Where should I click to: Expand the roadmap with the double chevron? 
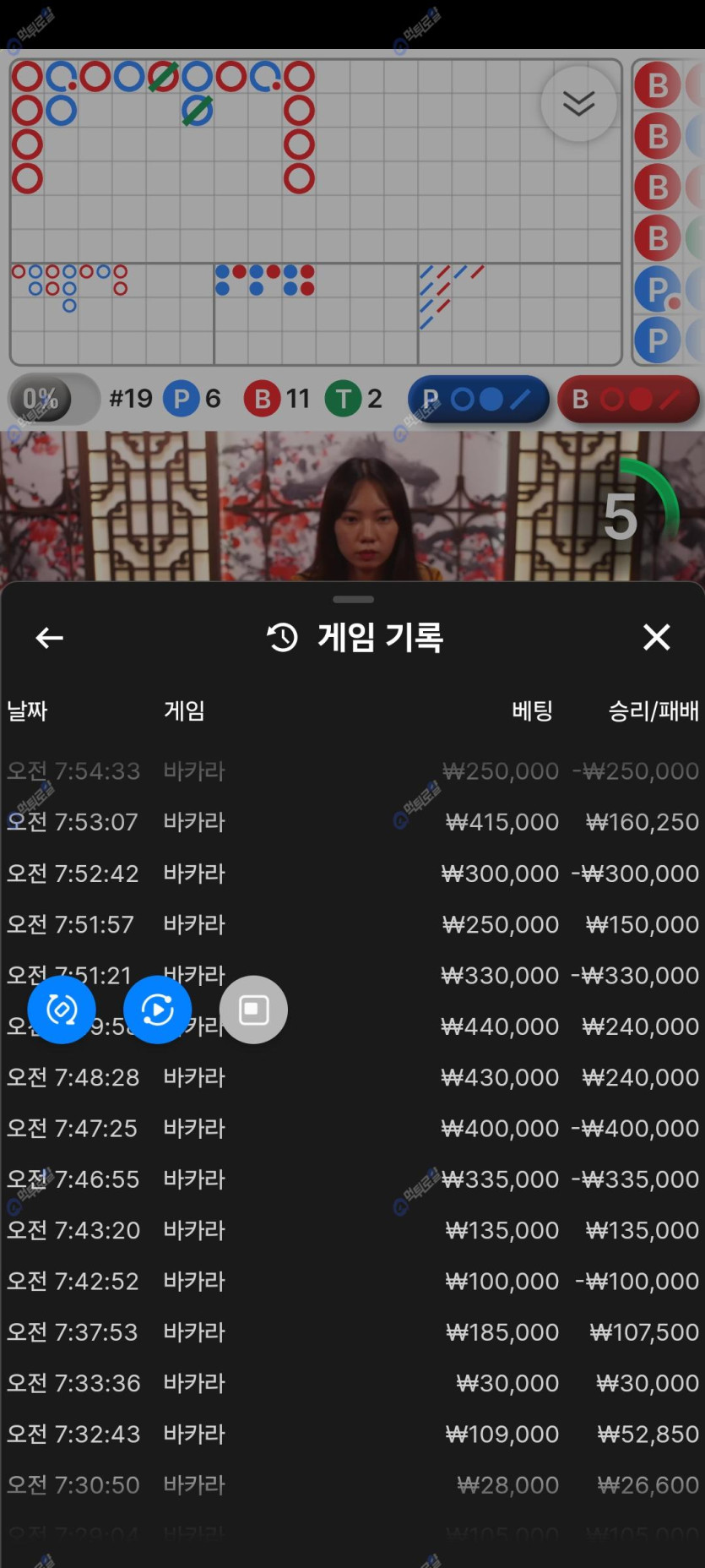[578, 104]
